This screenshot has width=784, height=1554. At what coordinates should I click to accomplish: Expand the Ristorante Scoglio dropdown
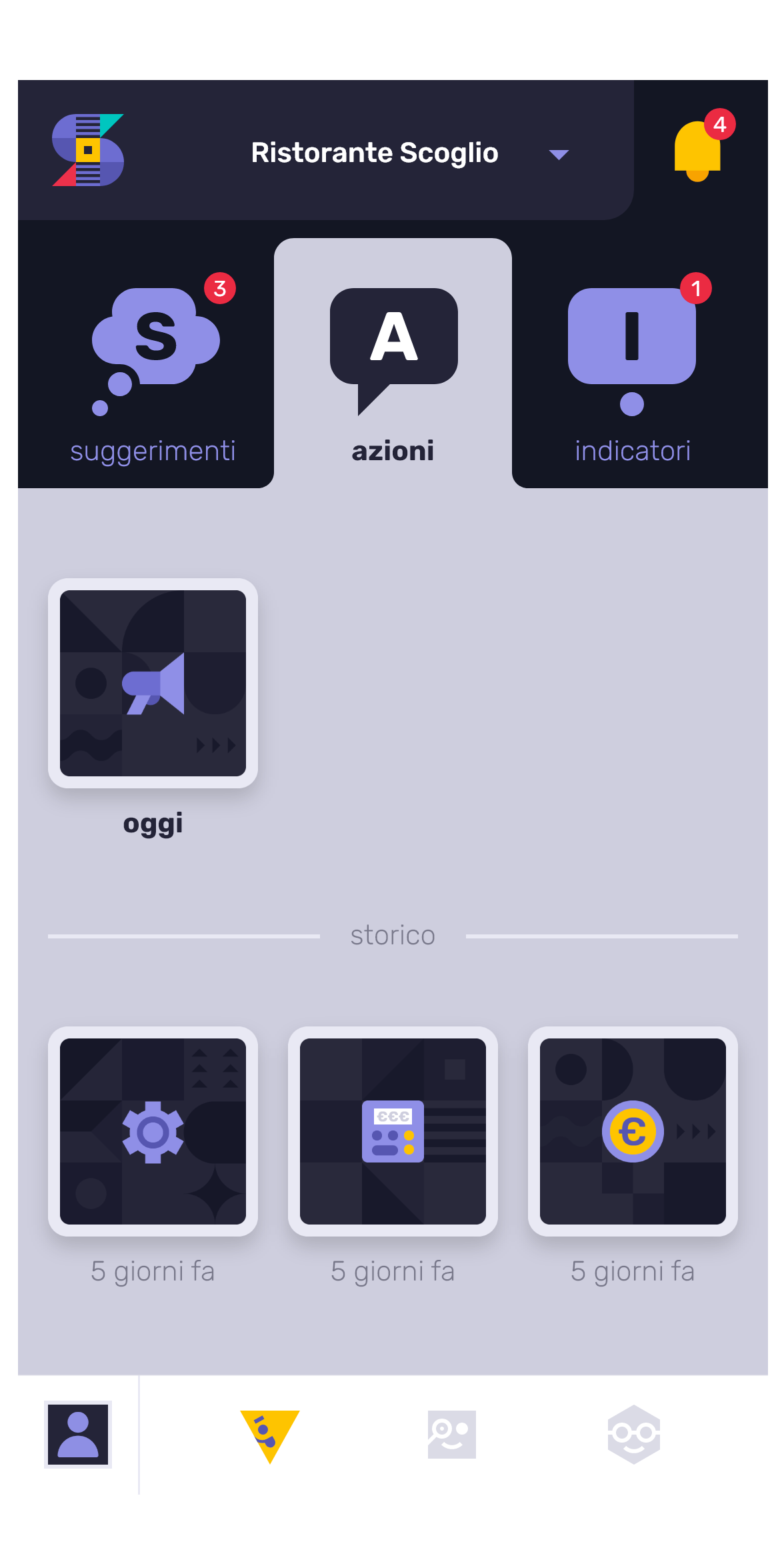pos(558,154)
